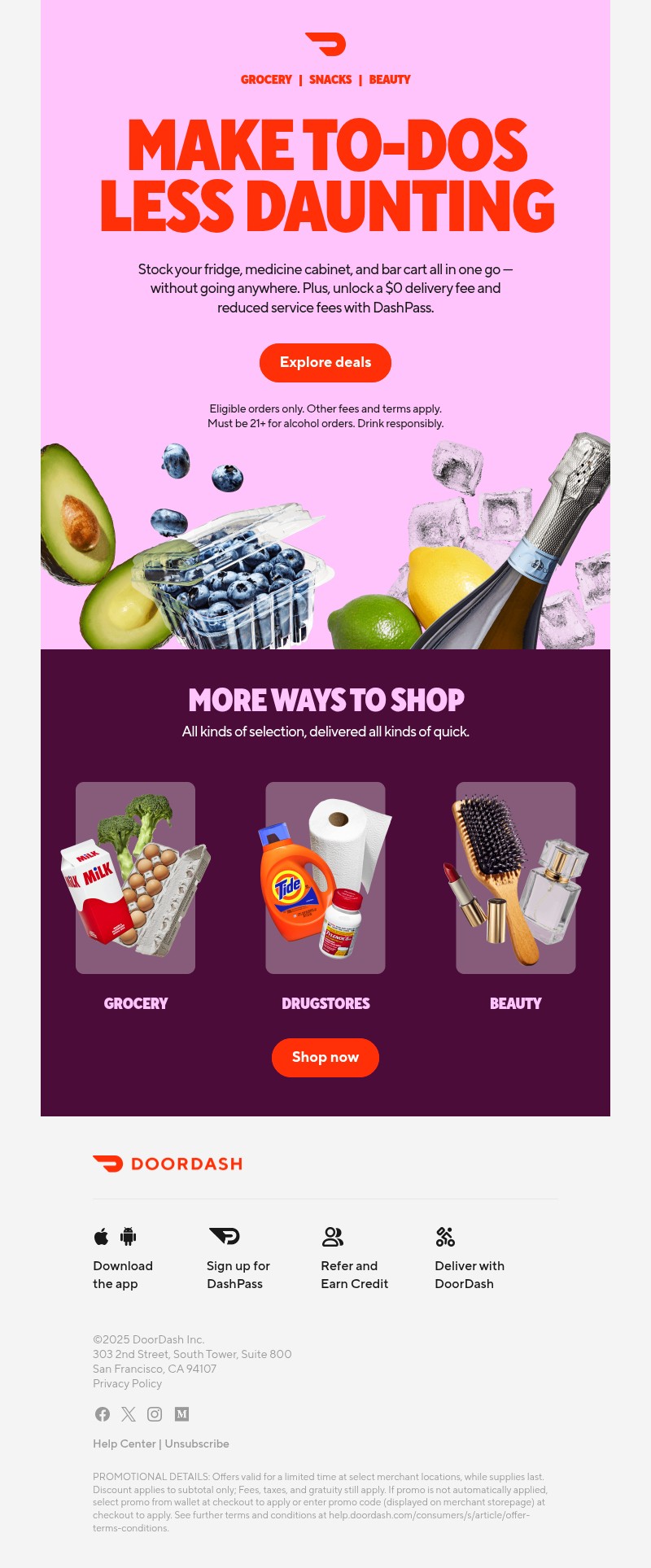
Task: Open the Grocery category card
Action: point(135,879)
